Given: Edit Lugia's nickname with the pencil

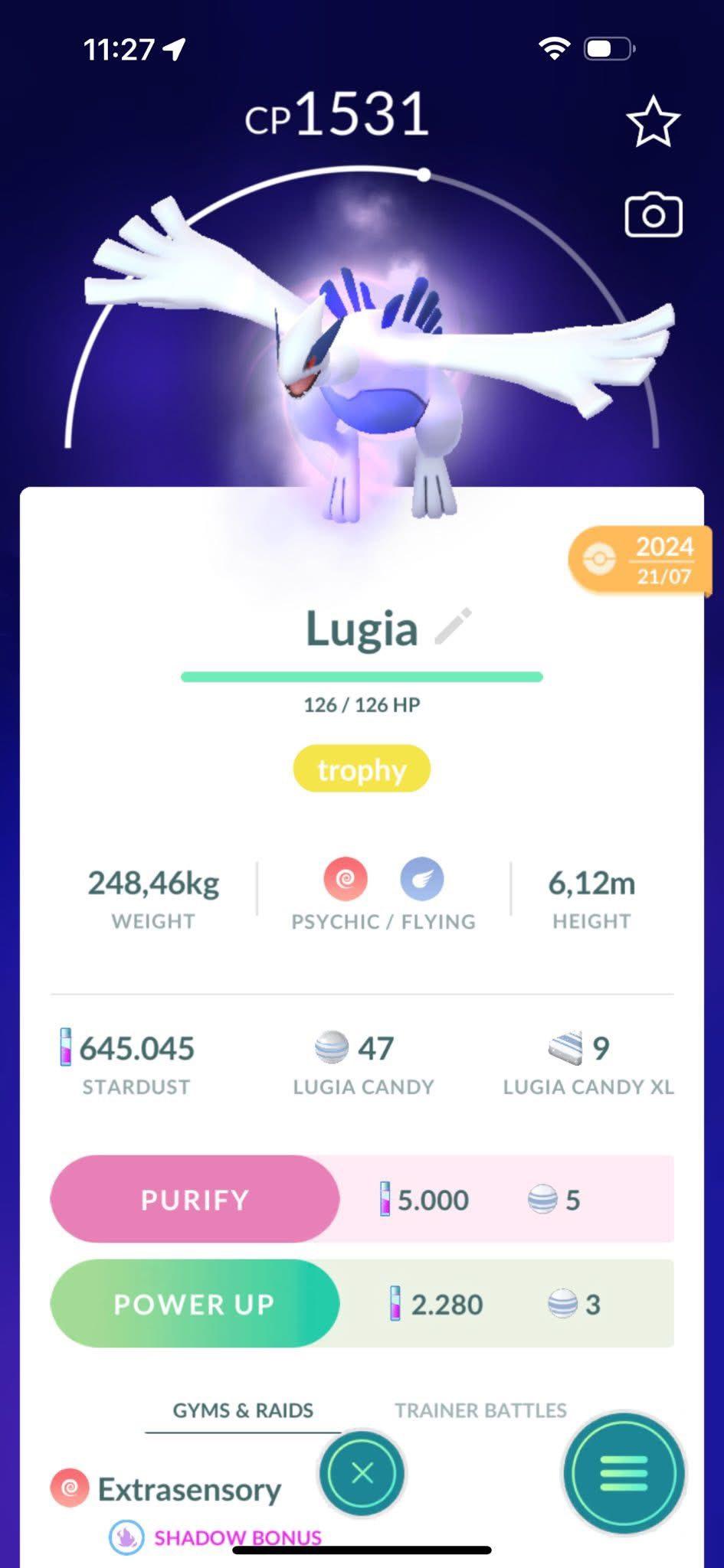Looking at the screenshot, I should 453,627.
